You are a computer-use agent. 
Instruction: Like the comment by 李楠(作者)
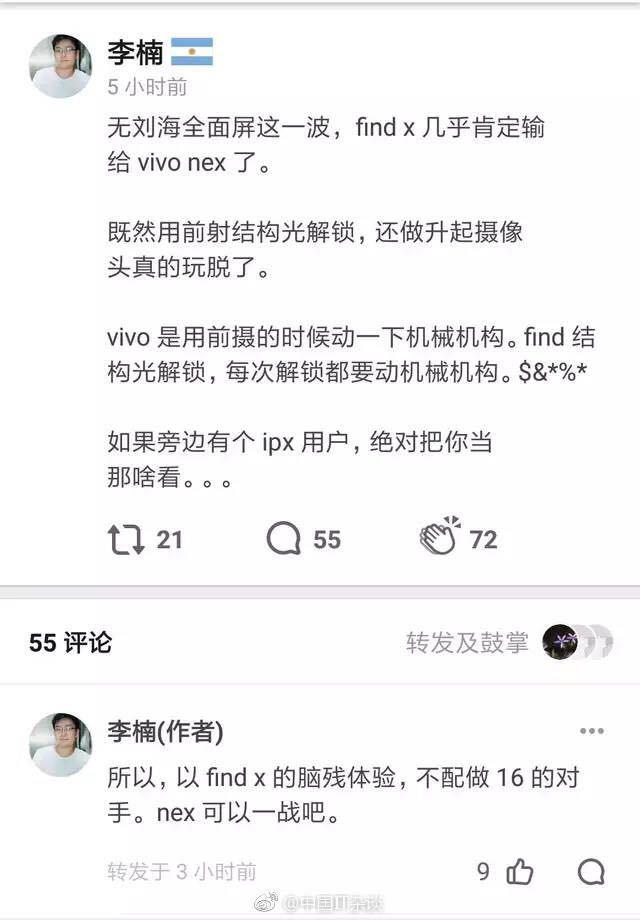(520, 871)
